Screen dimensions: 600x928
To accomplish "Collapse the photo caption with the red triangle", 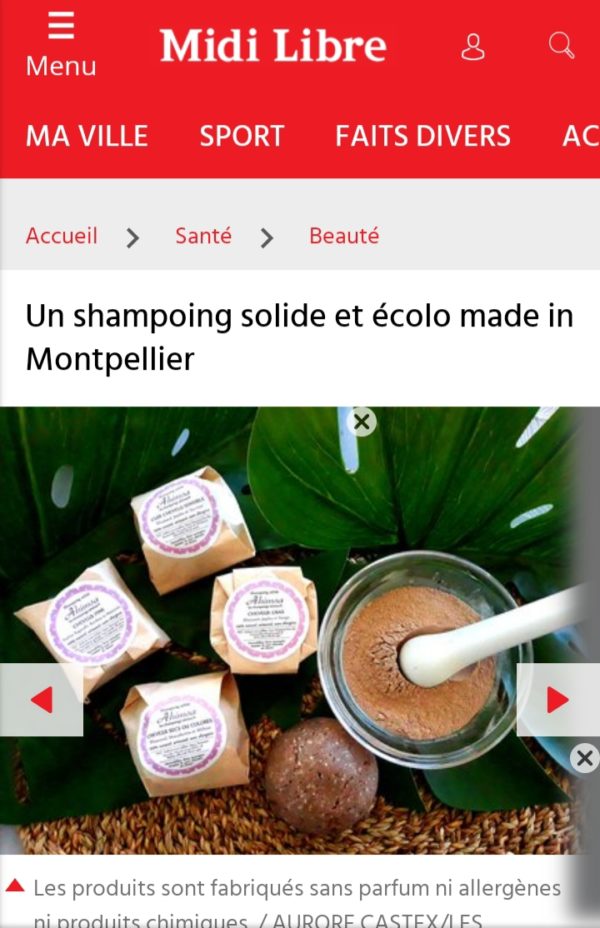I will tap(15, 886).
